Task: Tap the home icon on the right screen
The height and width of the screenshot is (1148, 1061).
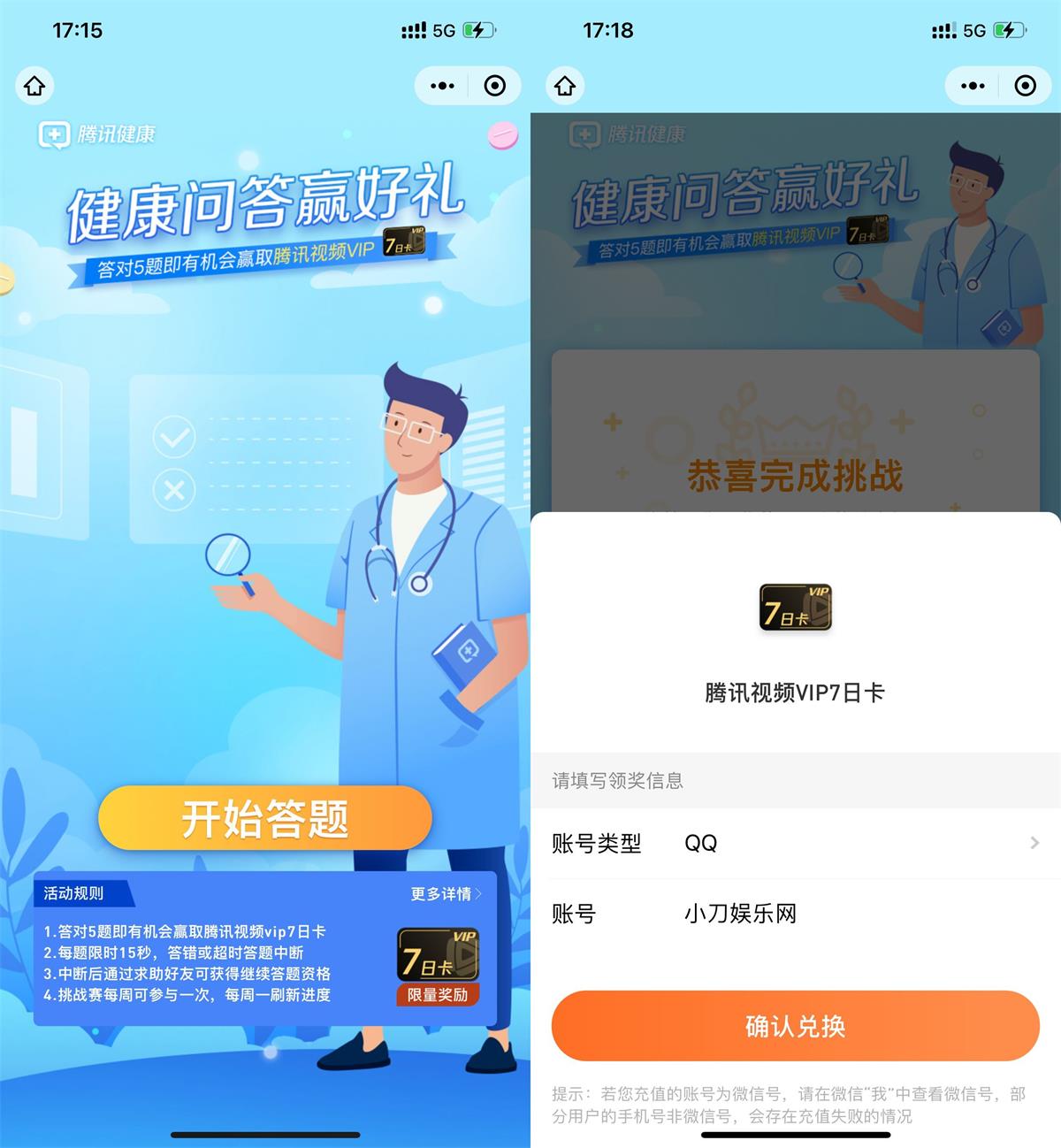Action: [565, 86]
